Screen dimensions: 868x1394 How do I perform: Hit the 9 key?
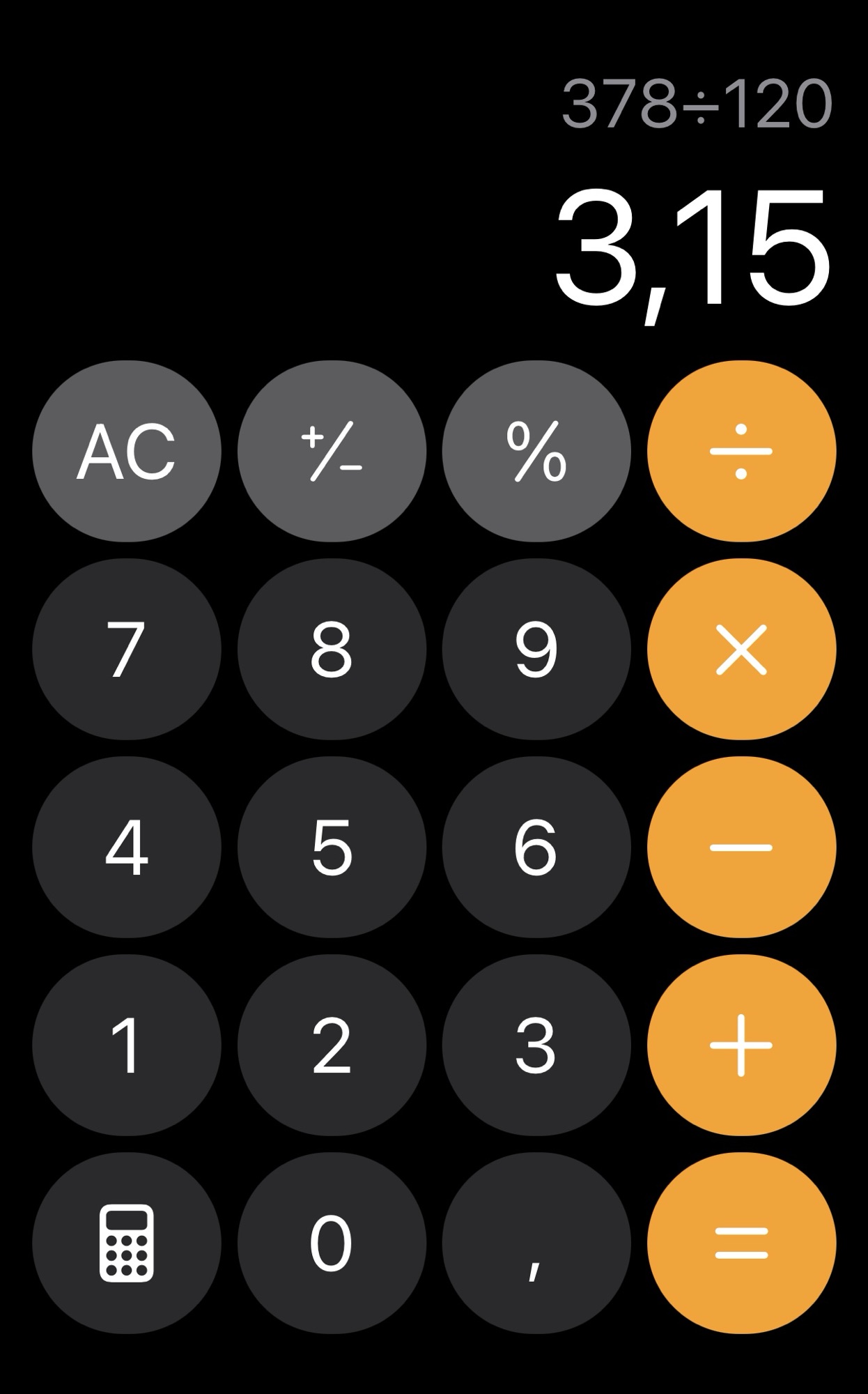coord(536,650)
